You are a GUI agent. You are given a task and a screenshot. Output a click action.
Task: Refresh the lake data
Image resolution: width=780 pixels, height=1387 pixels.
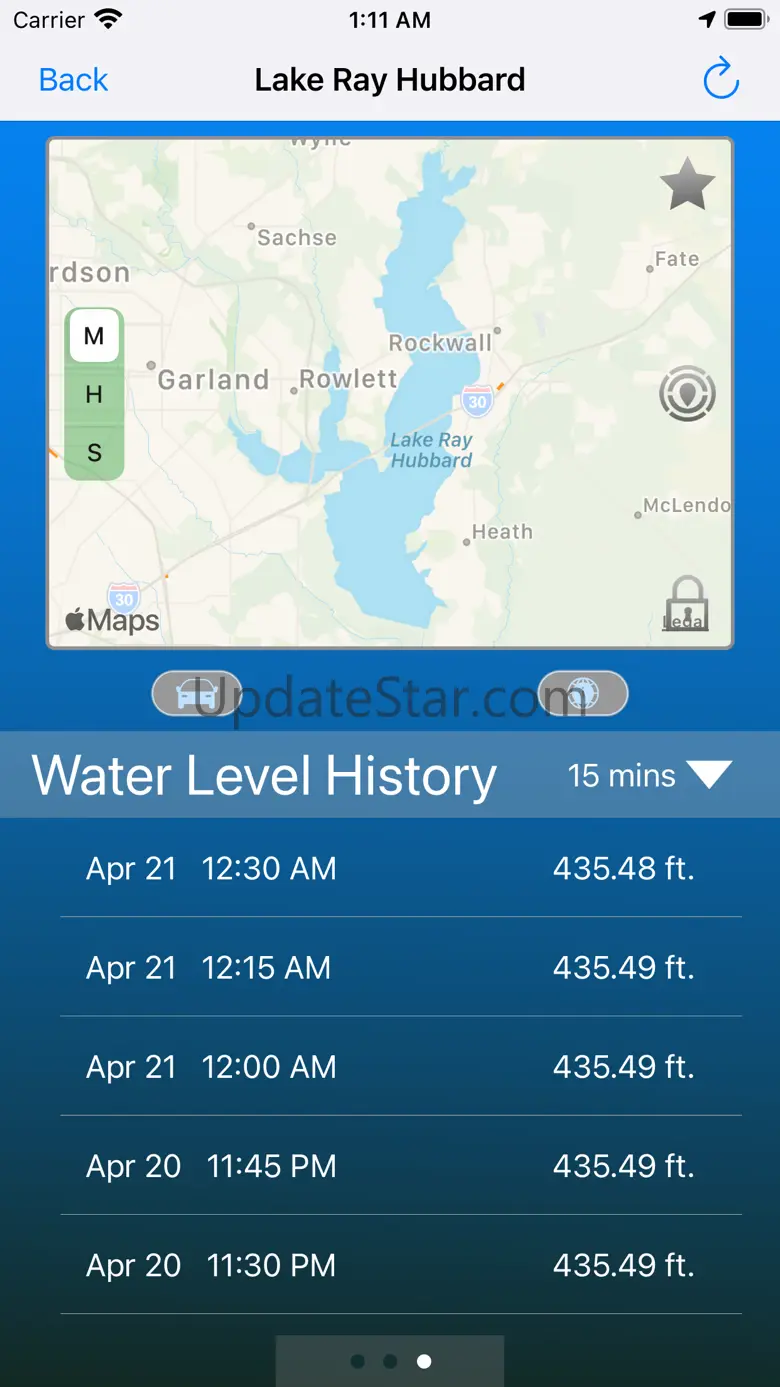721,79
